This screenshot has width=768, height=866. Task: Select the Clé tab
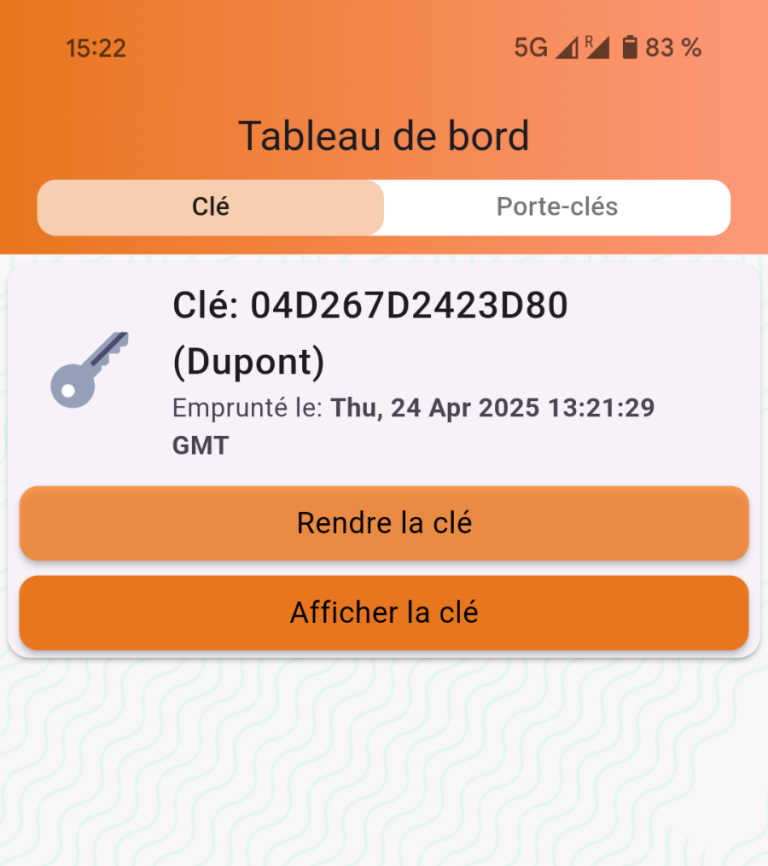tap(210, 207)
